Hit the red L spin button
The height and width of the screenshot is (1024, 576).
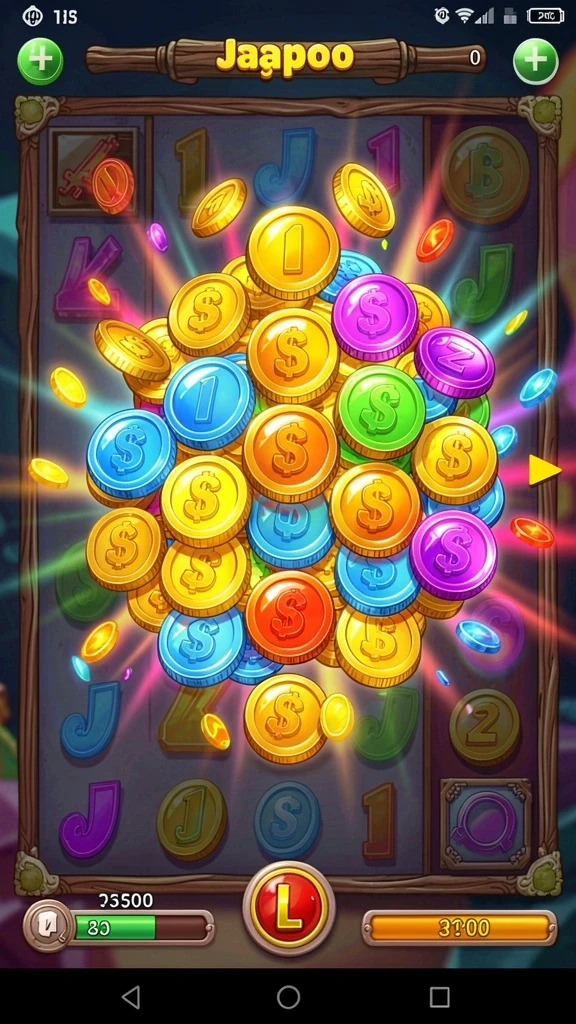tap(289, 907)
